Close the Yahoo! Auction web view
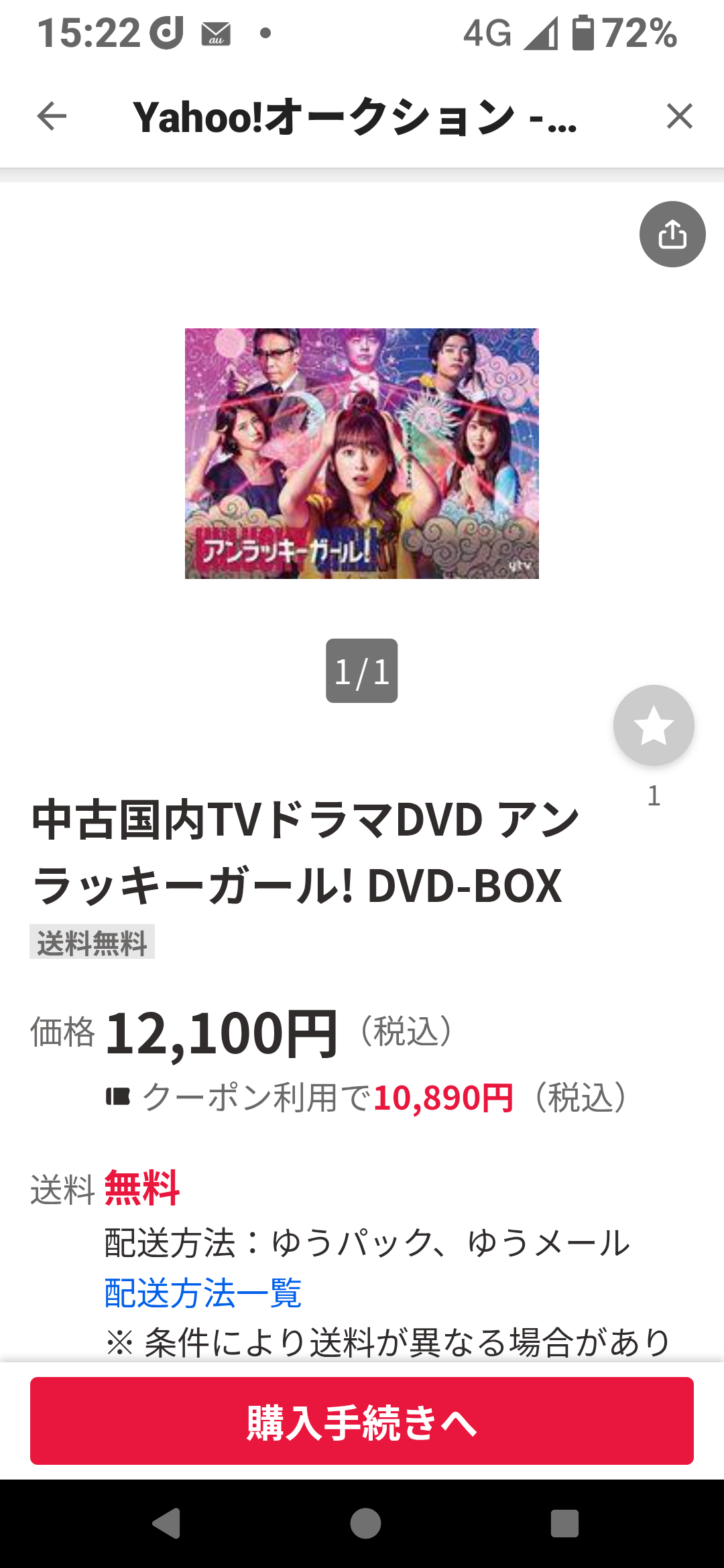724x1568 pixels. [679, 116]
